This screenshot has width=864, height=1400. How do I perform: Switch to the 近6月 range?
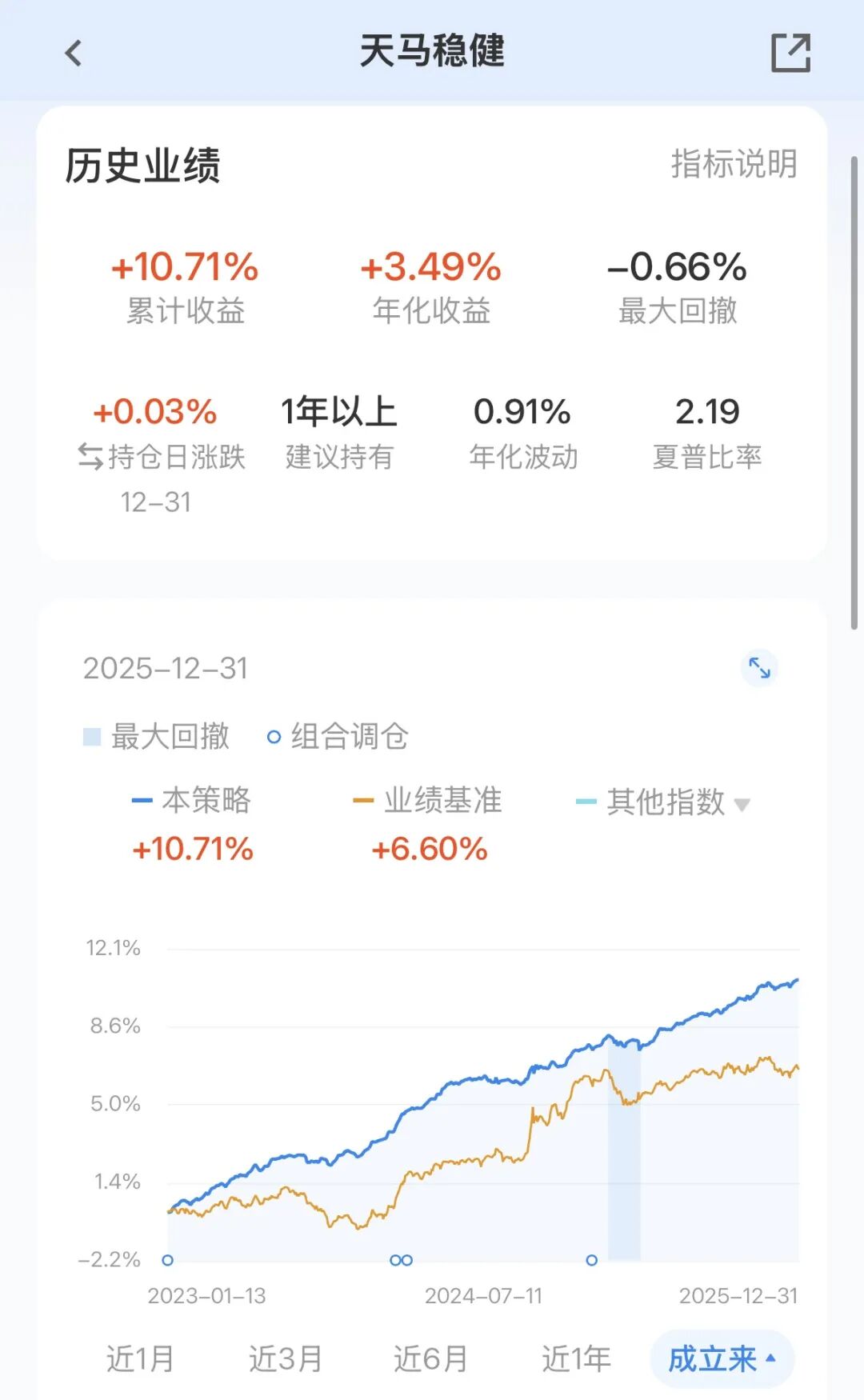(430, 1358)
